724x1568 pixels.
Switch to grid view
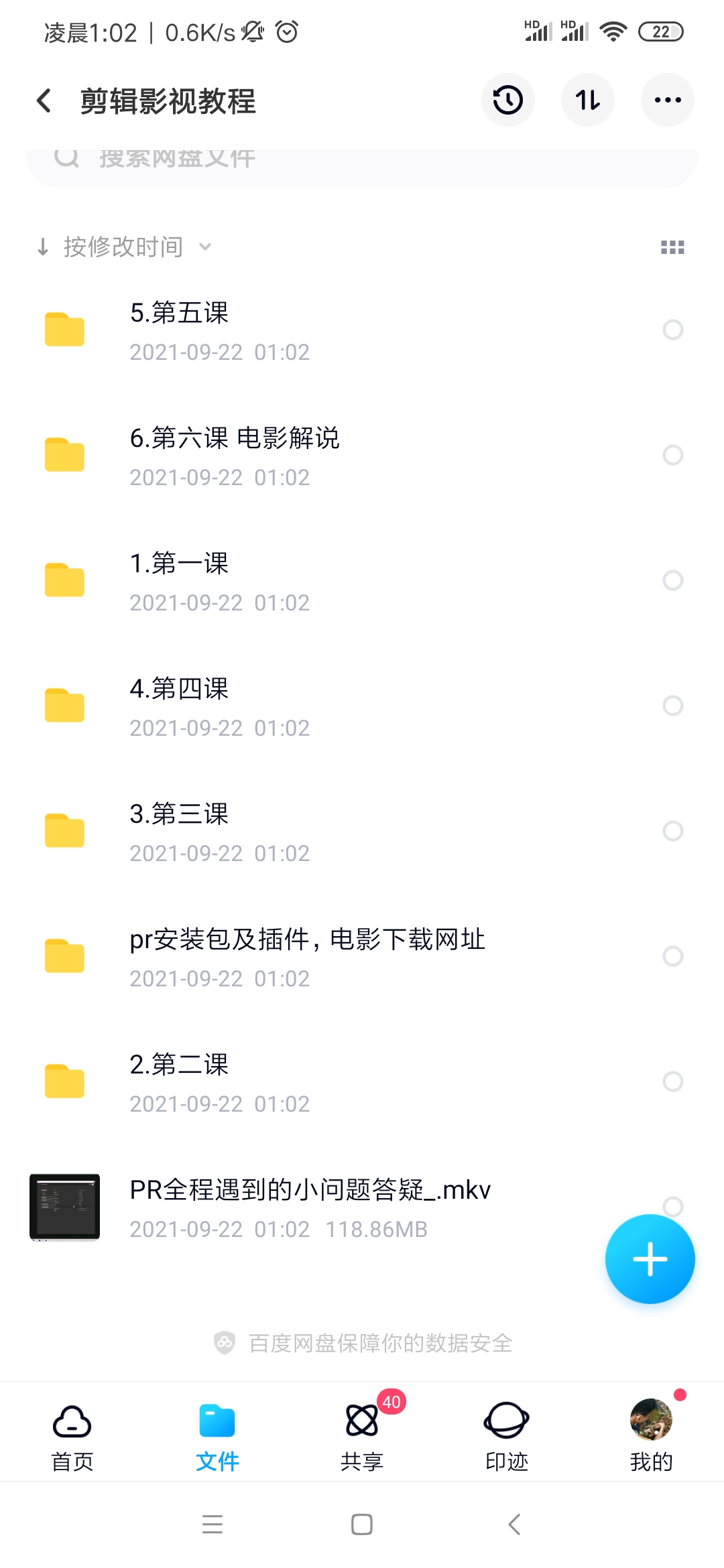point(671,247)
